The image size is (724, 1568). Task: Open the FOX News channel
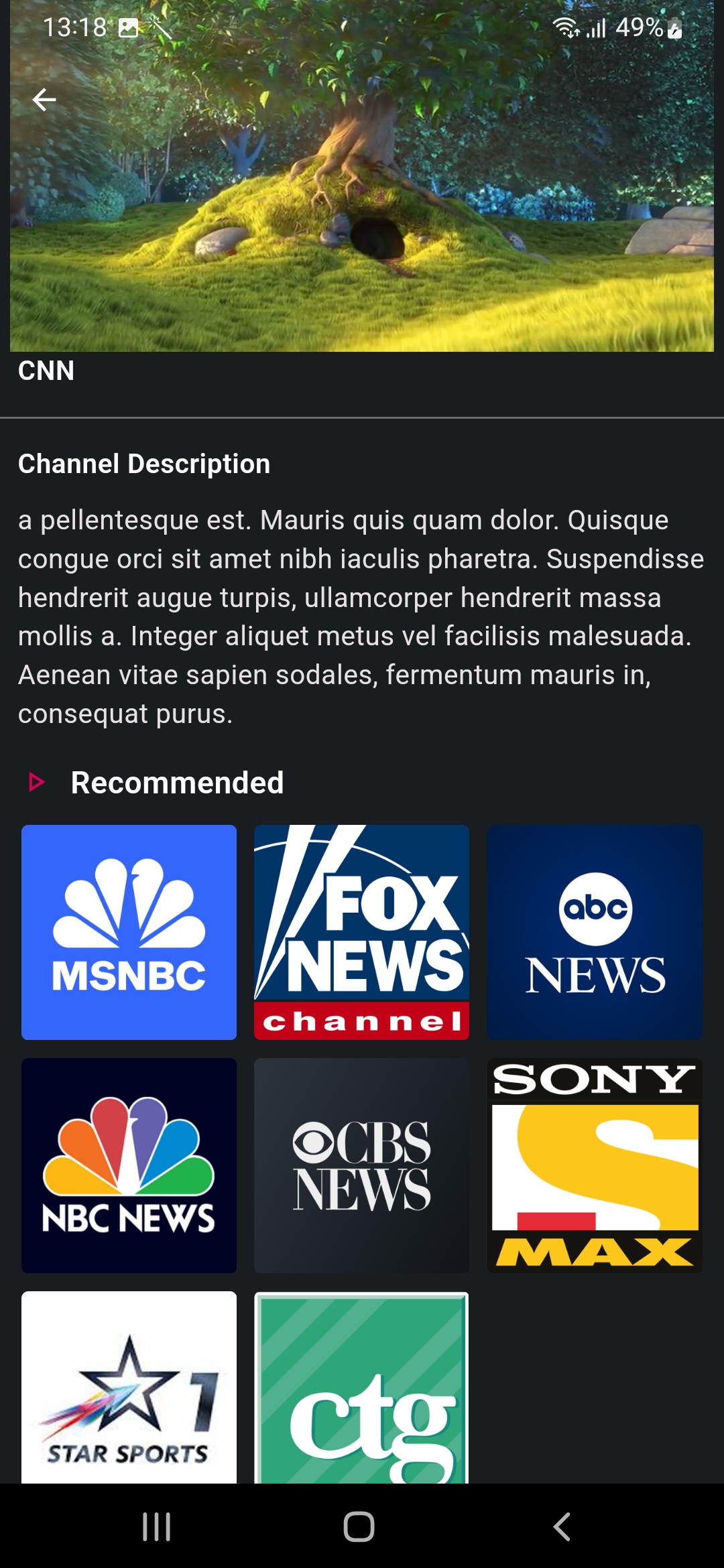point(361,931)
